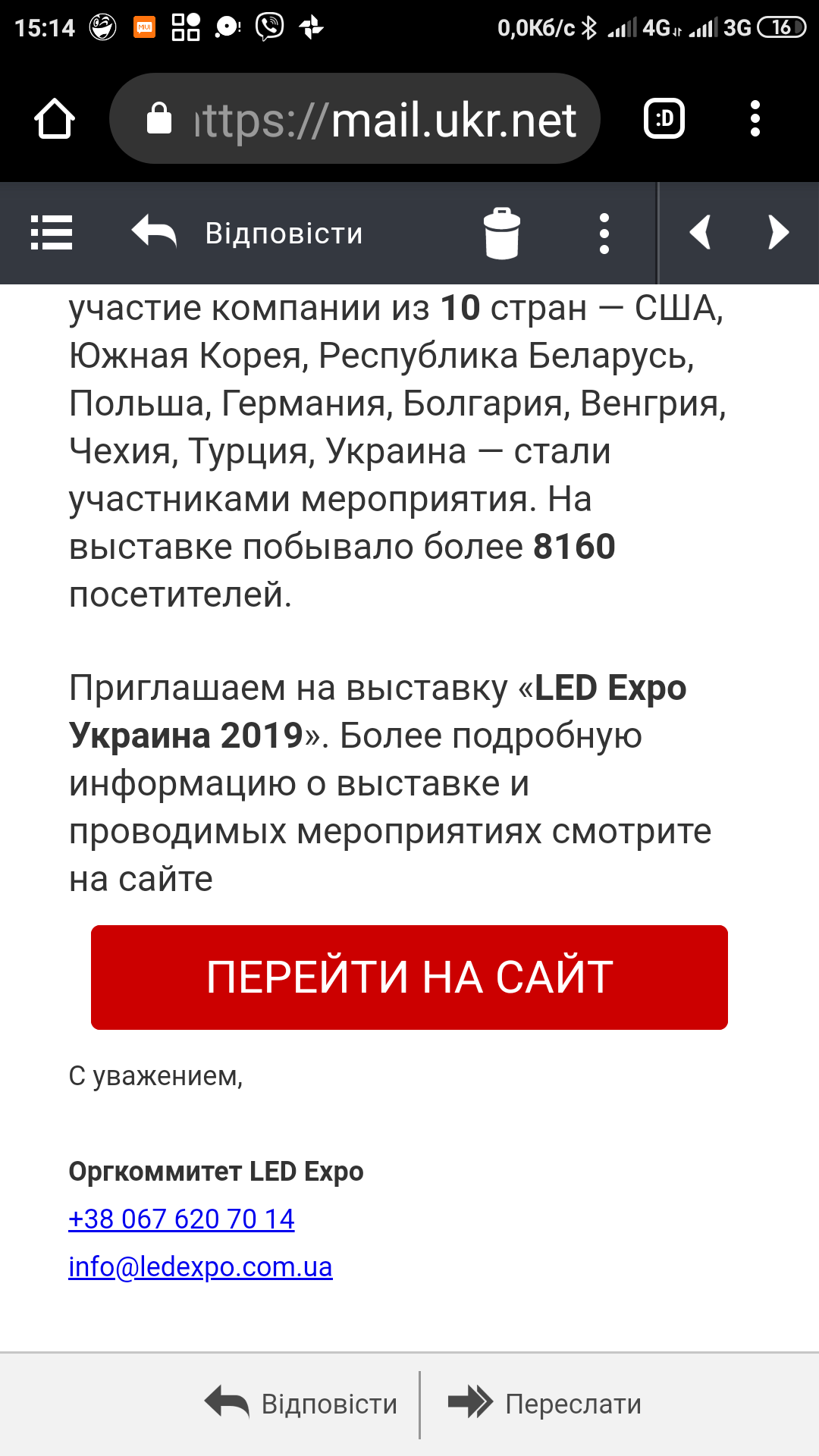Call the number +38 067 620 70 14

181,1219
